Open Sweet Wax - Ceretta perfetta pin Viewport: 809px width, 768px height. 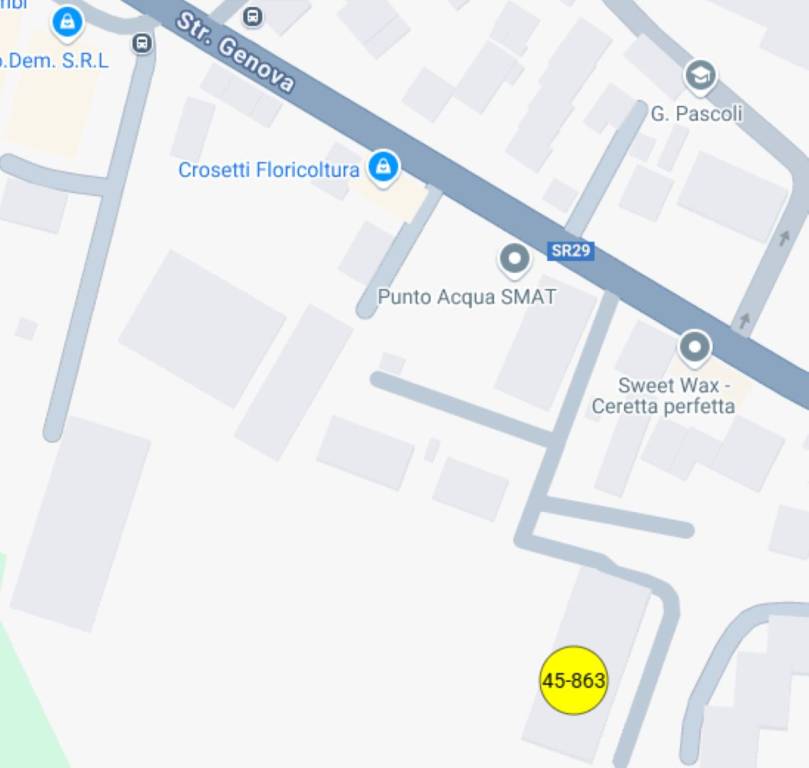pos(694,348)
